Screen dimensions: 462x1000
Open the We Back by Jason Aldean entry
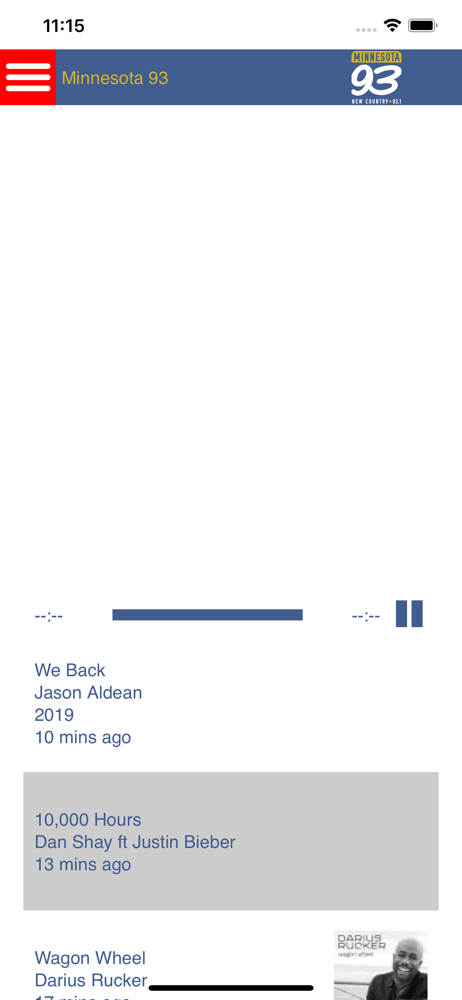(231, 703)
